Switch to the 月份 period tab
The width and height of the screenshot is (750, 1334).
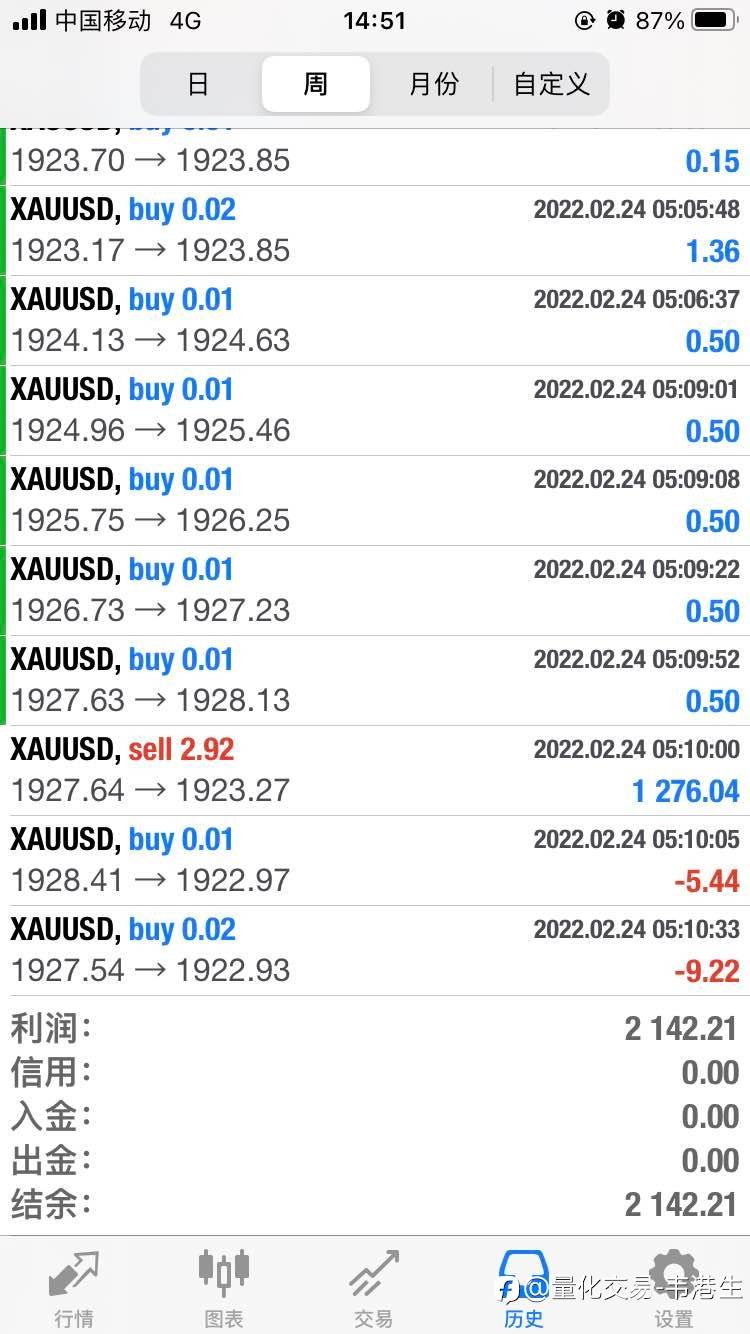433,84
